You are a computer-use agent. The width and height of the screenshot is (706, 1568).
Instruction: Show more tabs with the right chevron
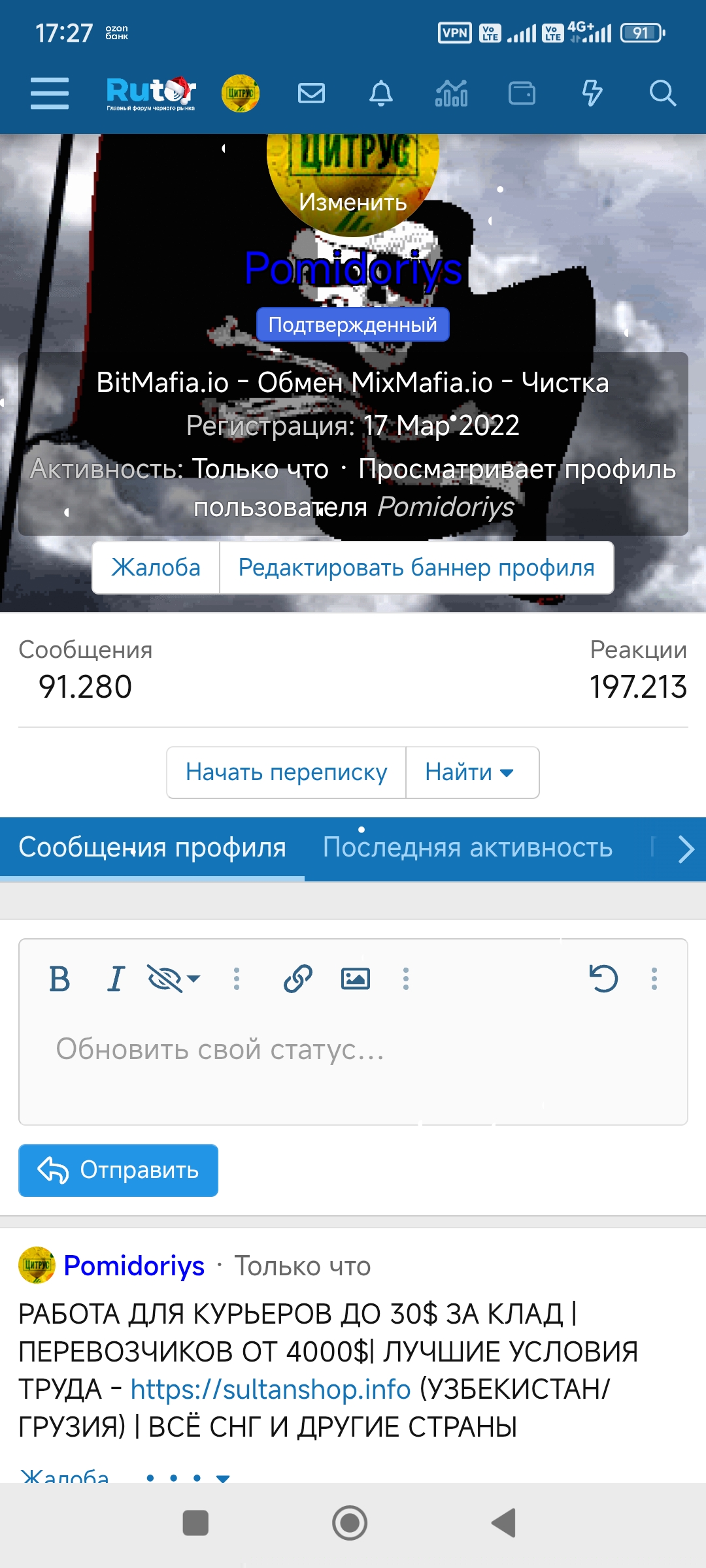pyautogui.click(x=685, y=849)
